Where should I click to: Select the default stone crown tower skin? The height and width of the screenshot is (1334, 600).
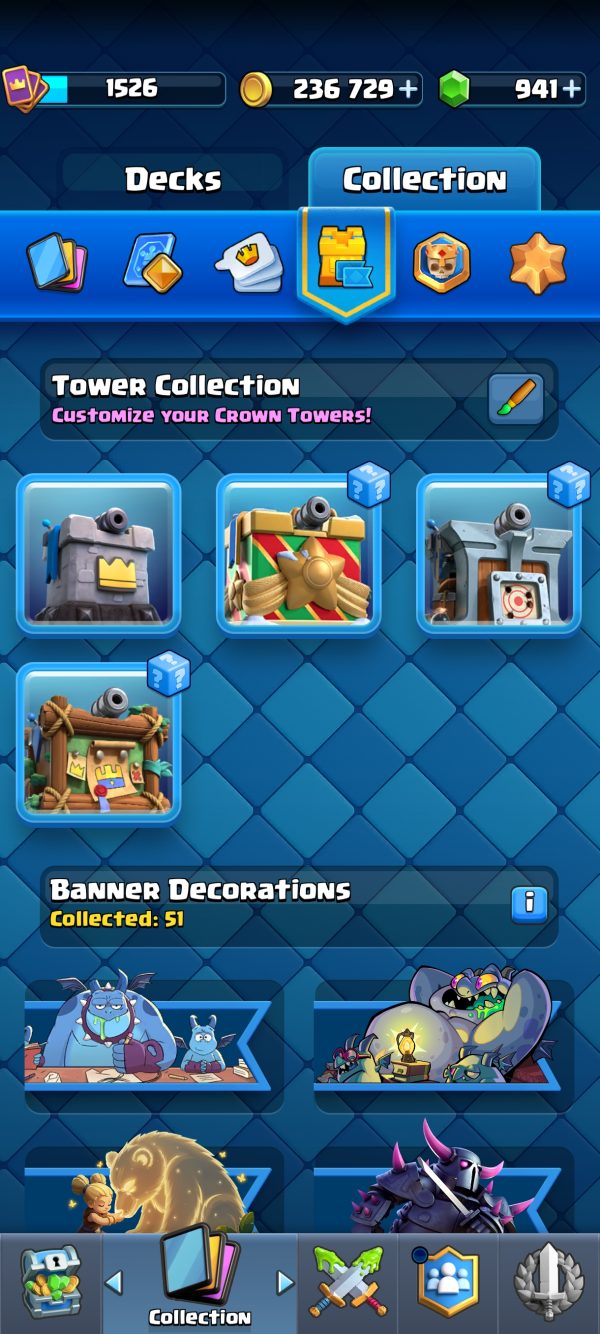pos(99,554)
